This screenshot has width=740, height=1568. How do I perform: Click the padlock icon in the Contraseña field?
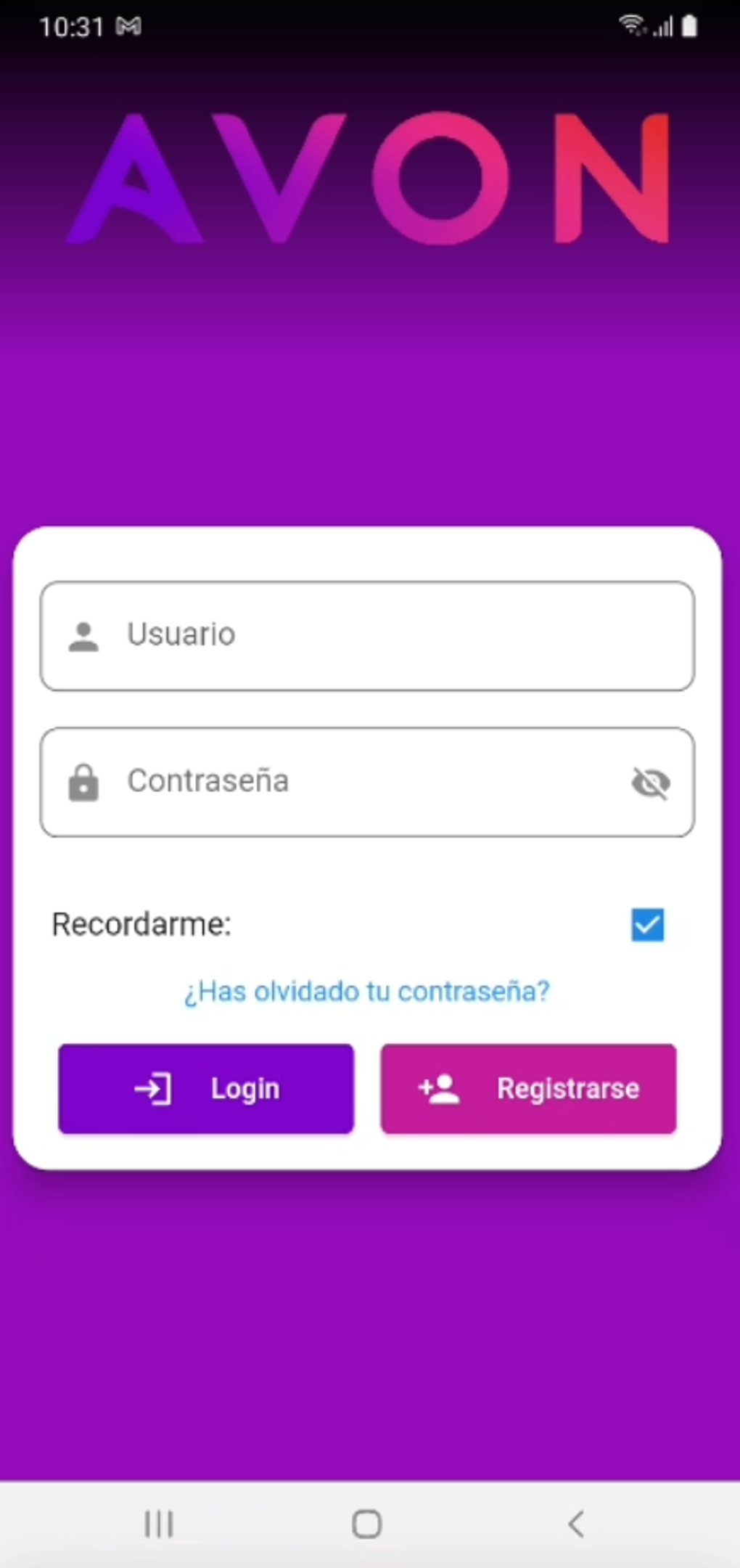[x=83, y=784]
